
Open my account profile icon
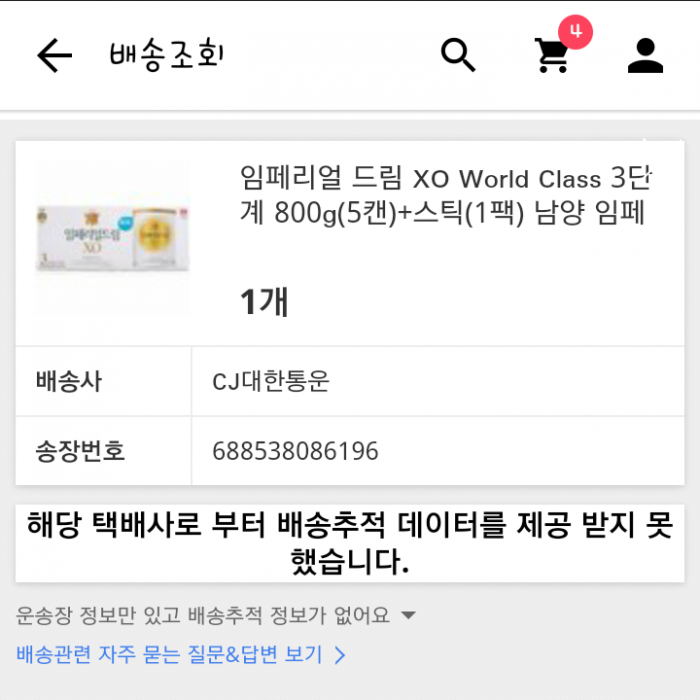pyautogui.click(x=645, y=56)
